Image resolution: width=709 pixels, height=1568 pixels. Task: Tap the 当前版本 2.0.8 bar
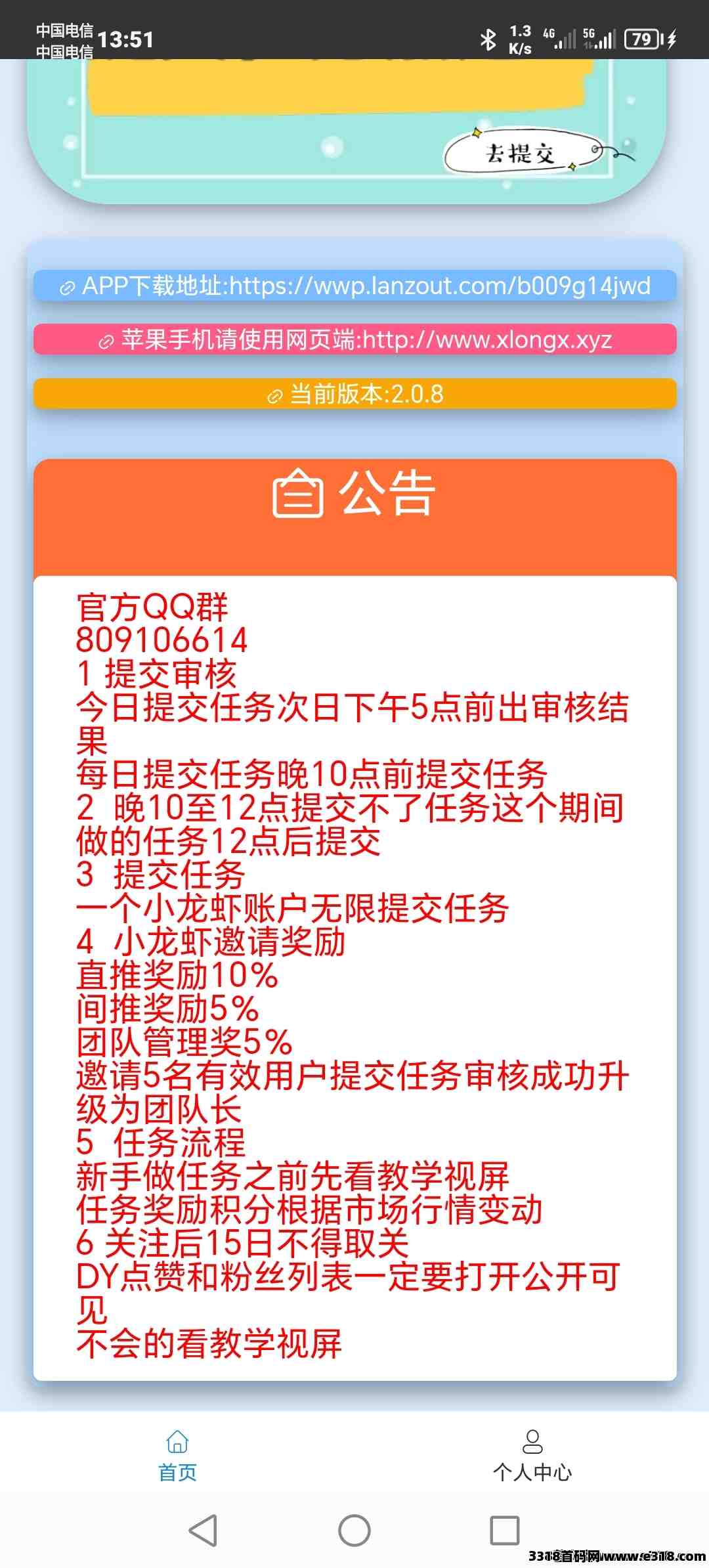click(354, 394)
